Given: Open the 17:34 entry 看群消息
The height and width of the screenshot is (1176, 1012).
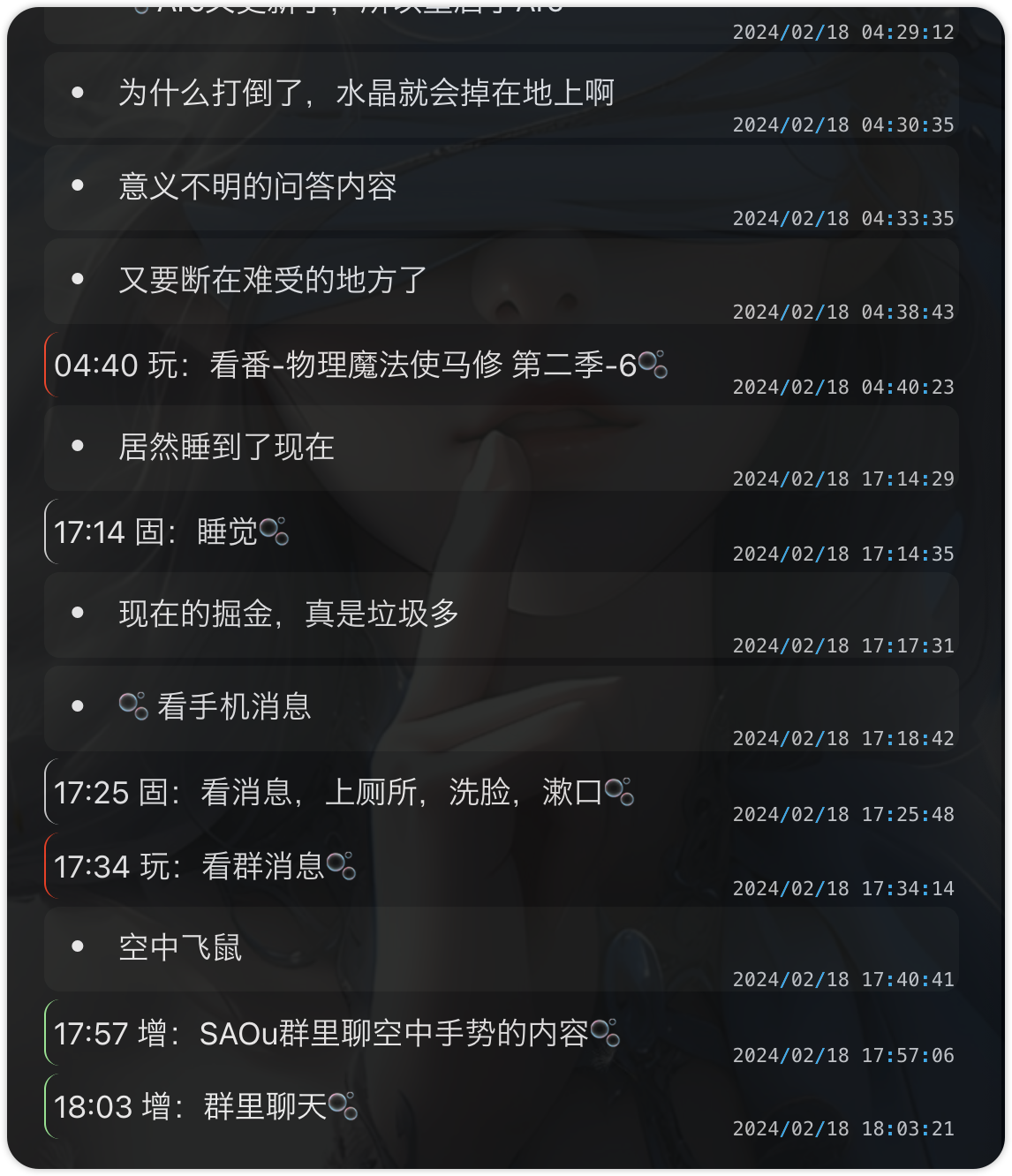Looking at the screenshot, I should point(204,866).
